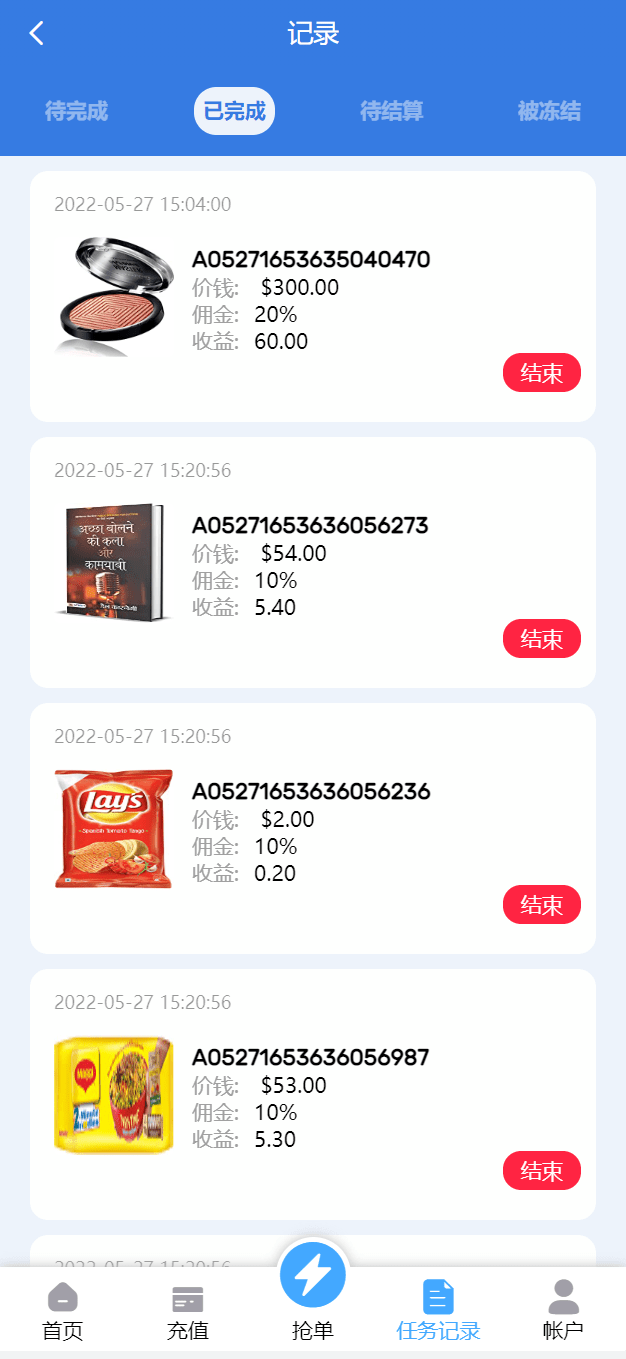
Task: Show the 被冻结 records tab
Action: click(x=549, y=111)
